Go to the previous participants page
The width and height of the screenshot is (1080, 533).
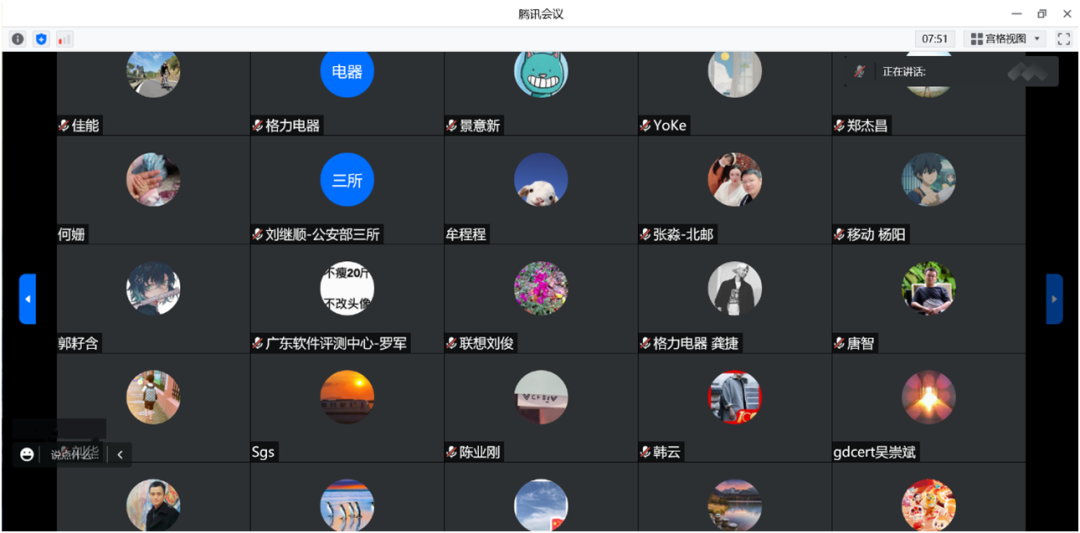point(28,299)
